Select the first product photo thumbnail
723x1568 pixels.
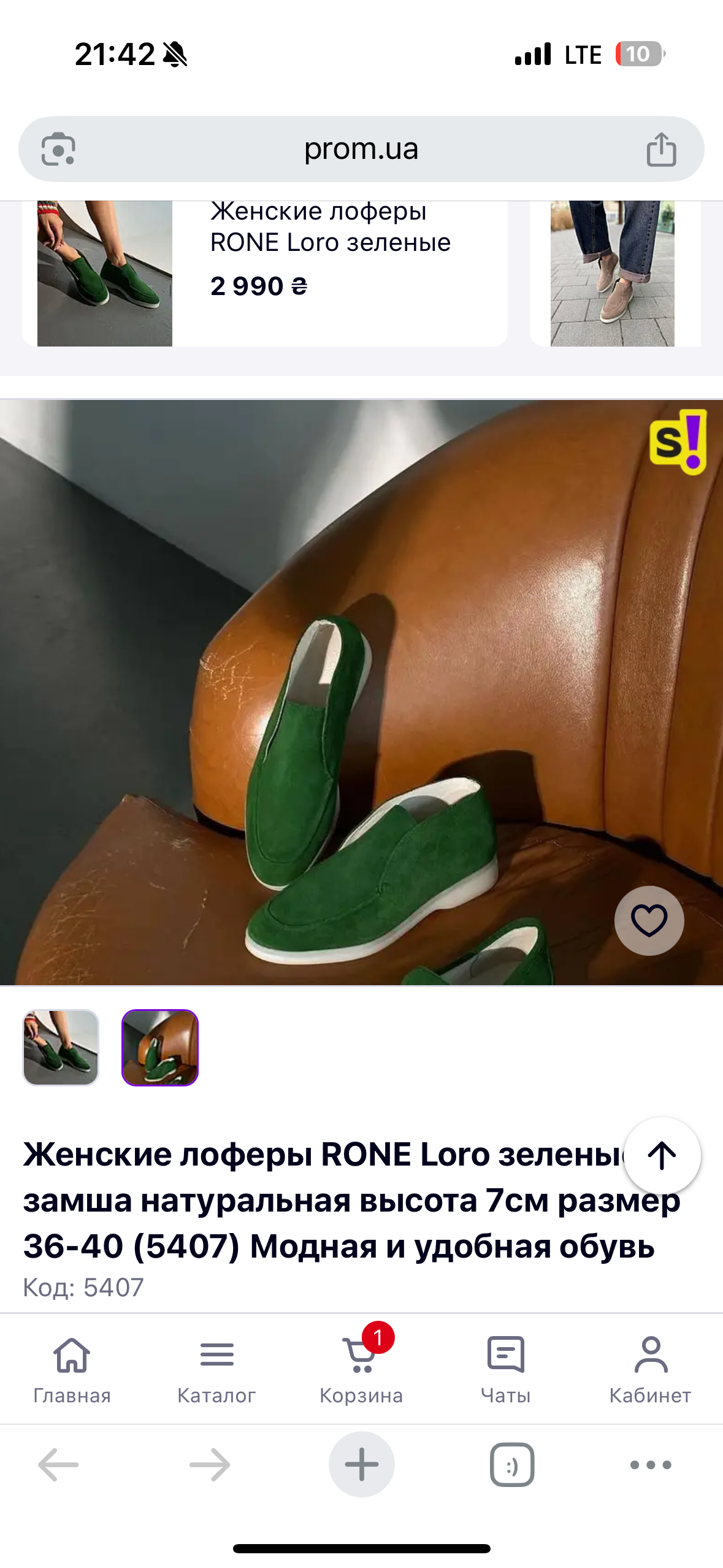61,1047
